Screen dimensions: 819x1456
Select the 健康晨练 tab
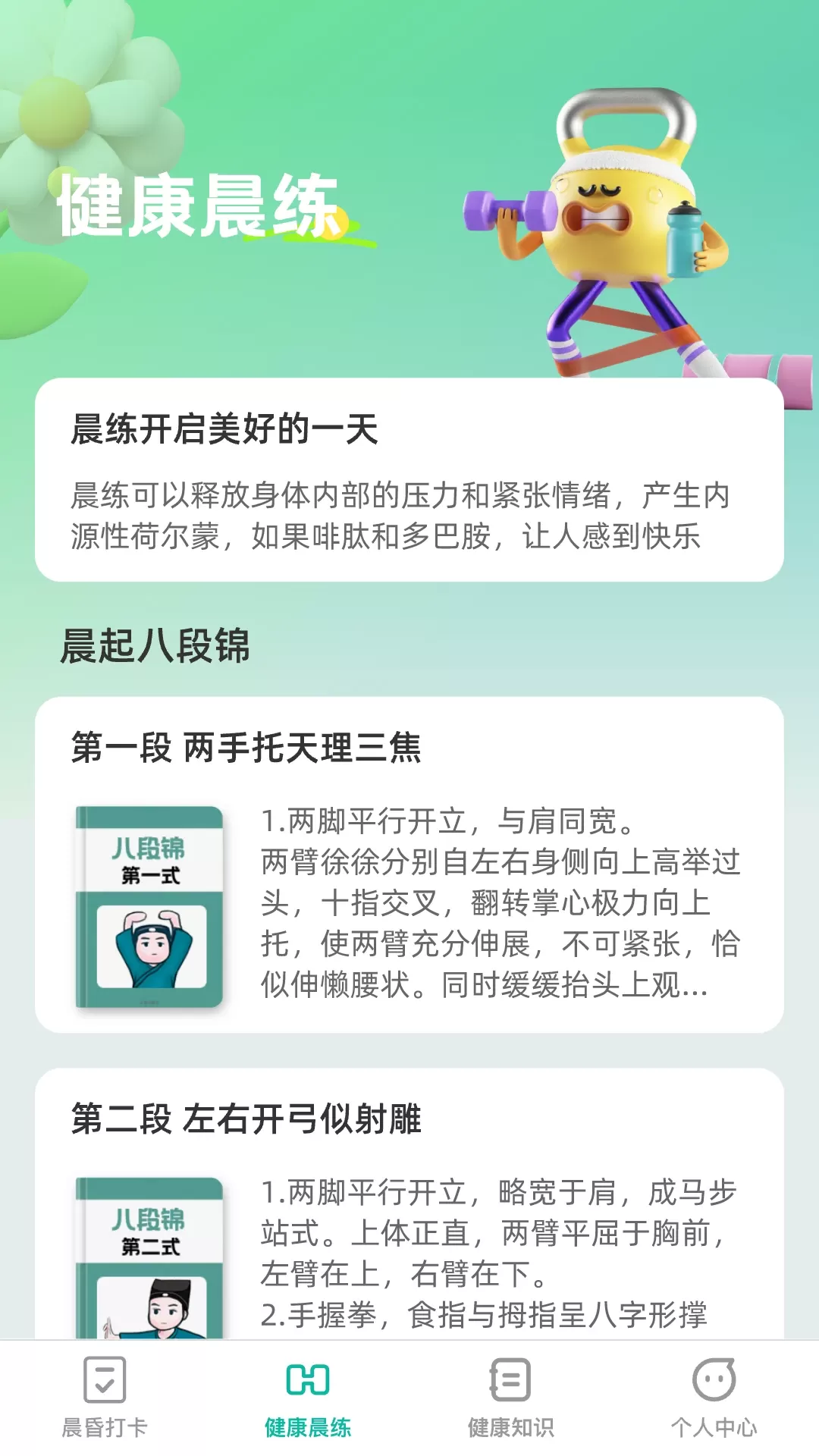click(308, 1397)
